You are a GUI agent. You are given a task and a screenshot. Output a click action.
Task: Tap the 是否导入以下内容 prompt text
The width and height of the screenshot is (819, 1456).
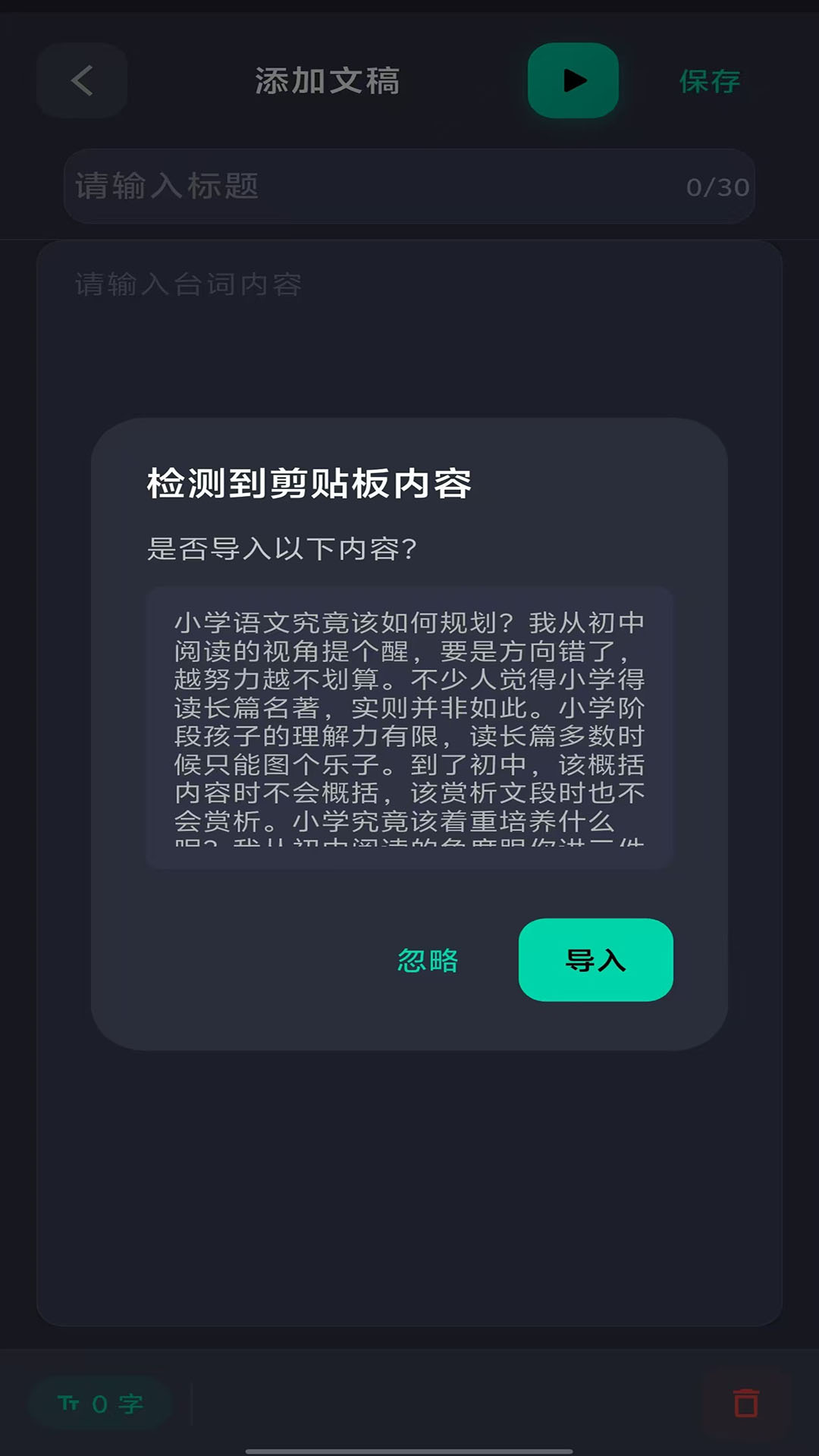click(x=283, y=548)
